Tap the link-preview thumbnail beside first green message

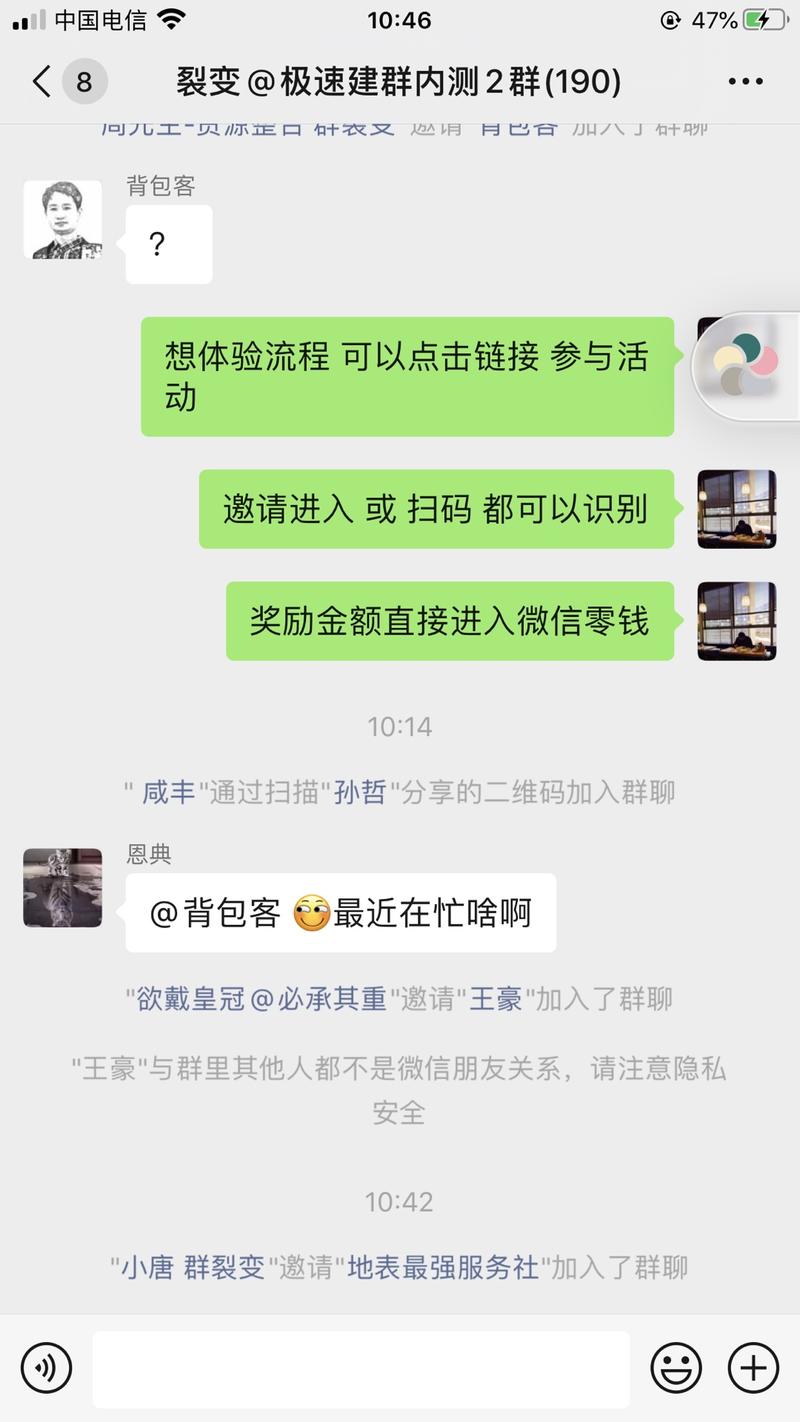tap(737, 364)
